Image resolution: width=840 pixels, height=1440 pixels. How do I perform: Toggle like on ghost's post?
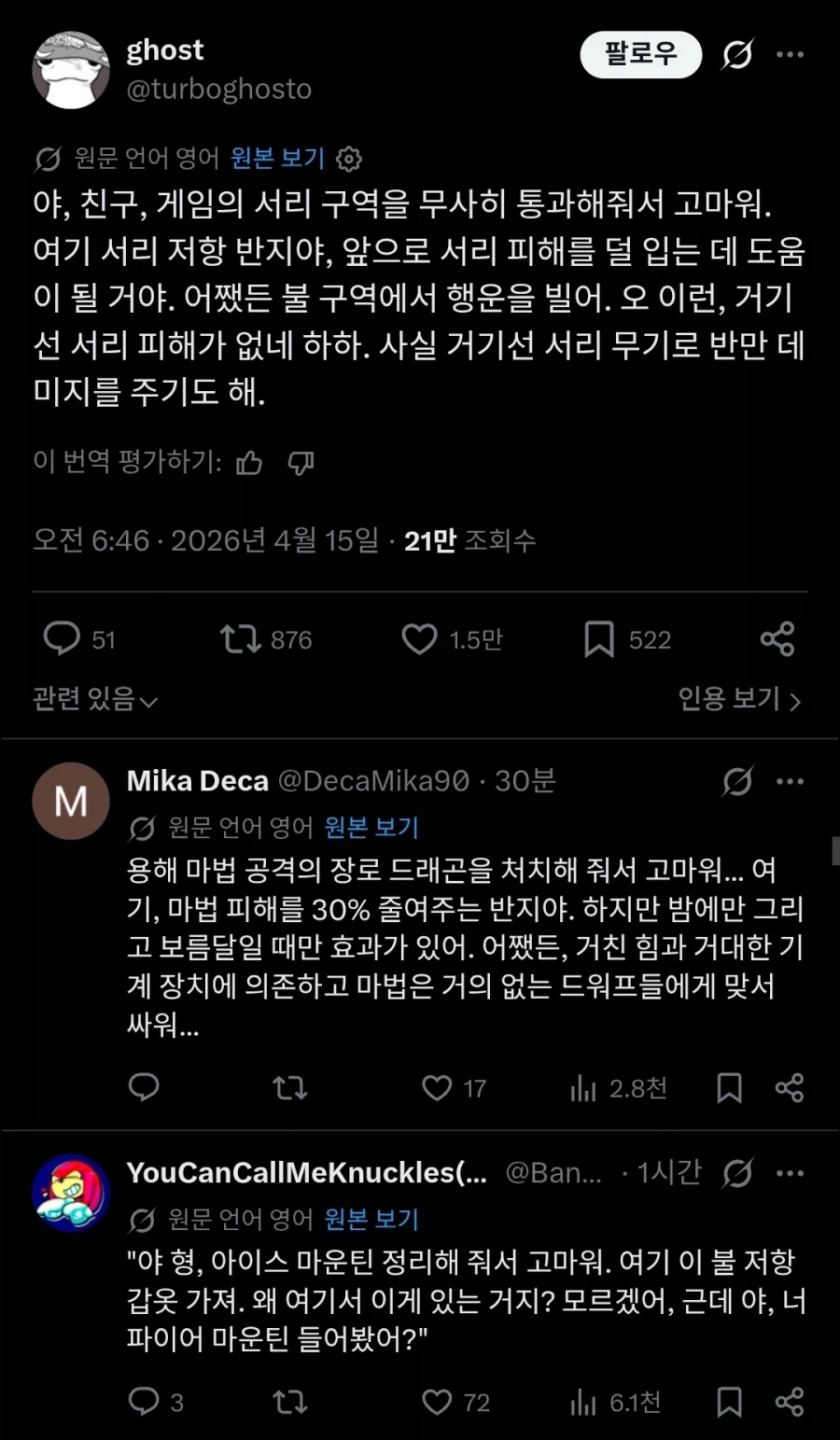tap(420, 638)
